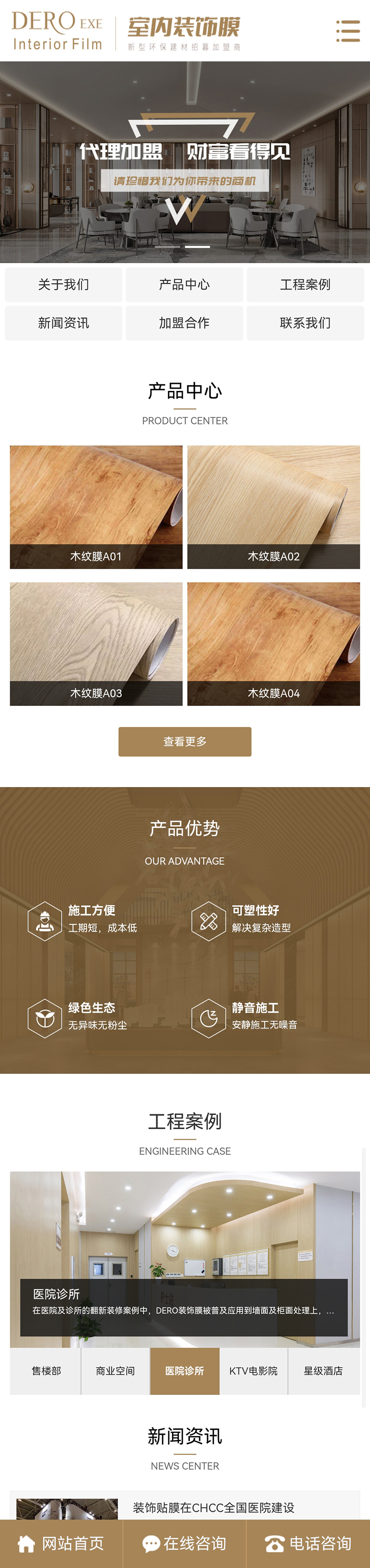Viewport: 370px width, 1568px height.
Task: Open 联系我们 page
Action: click(x=305, y=323)
